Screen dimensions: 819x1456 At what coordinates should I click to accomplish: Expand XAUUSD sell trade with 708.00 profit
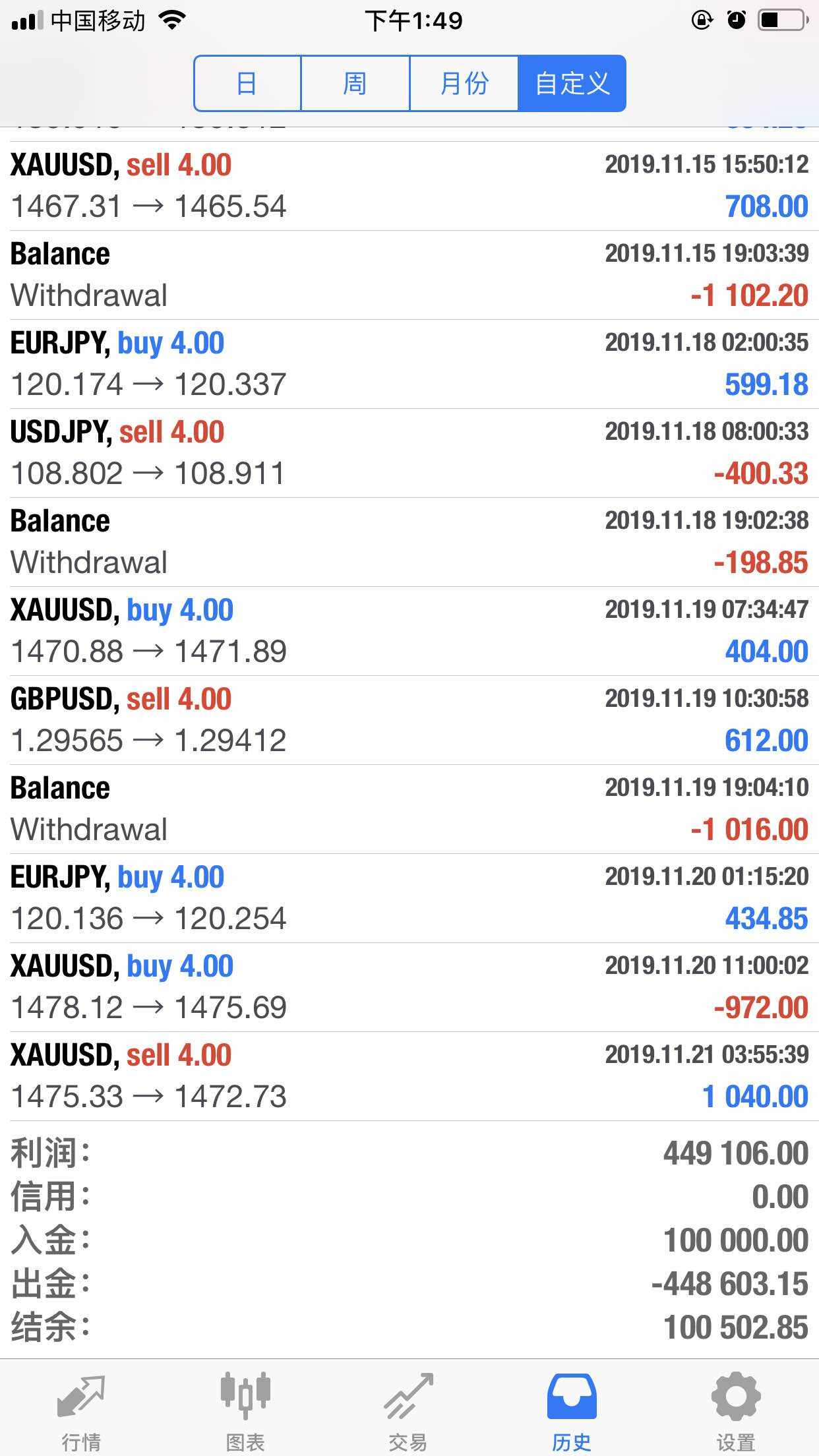pos(409,186)
